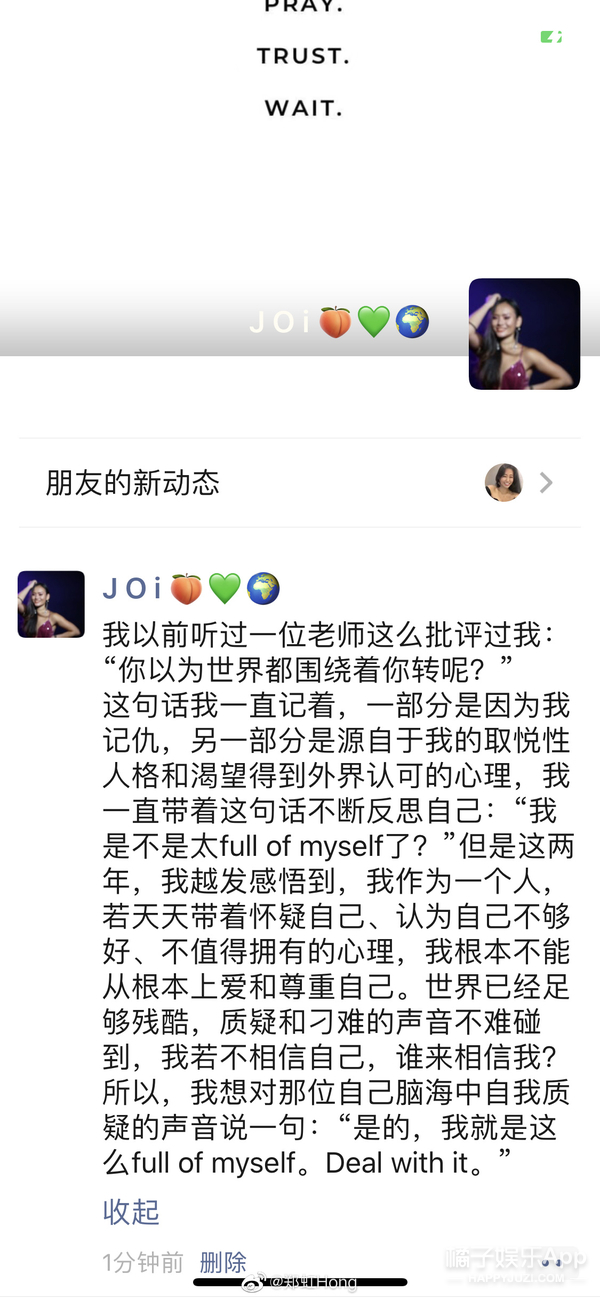Open the 朋友的新动态 notification row

tap(299, 483)
